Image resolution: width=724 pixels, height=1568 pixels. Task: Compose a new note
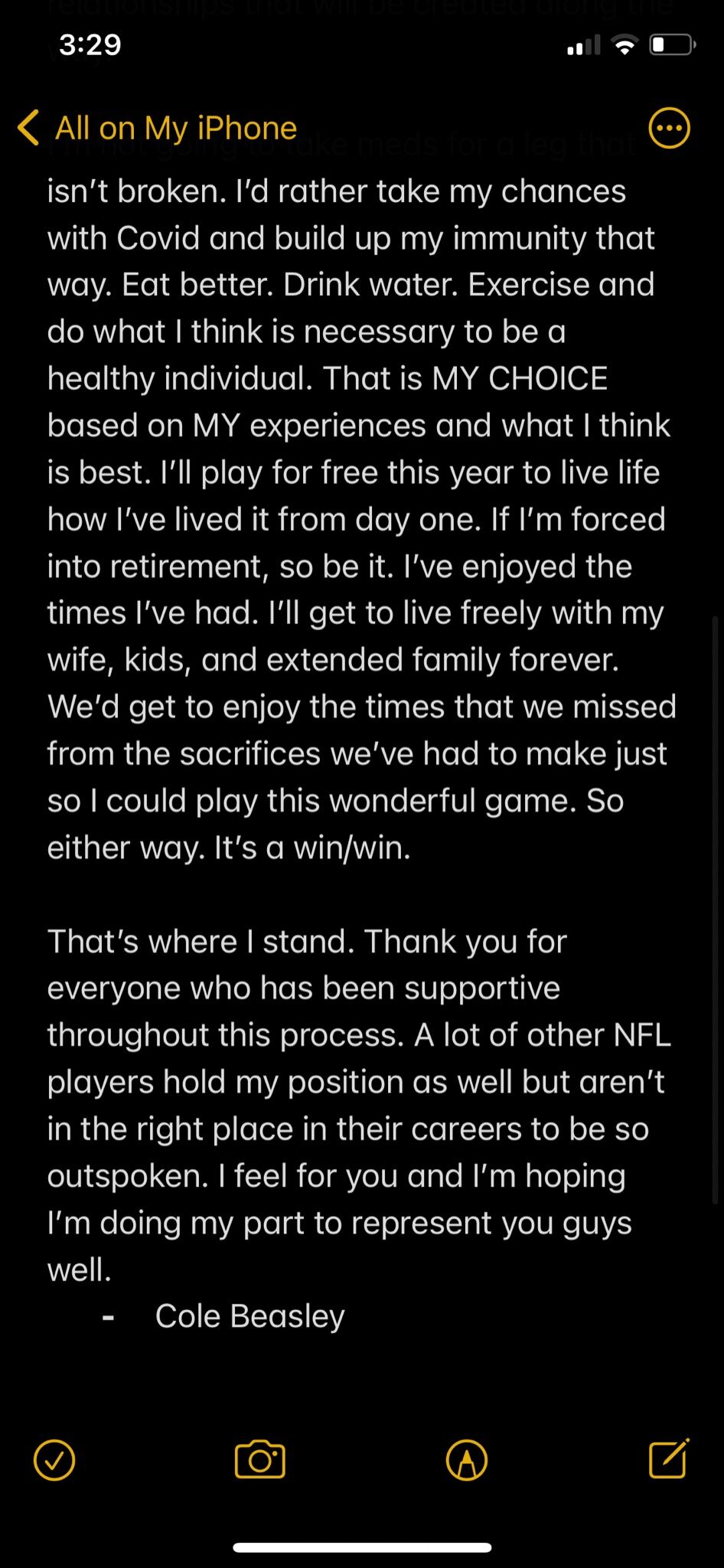coord(669,1459)
